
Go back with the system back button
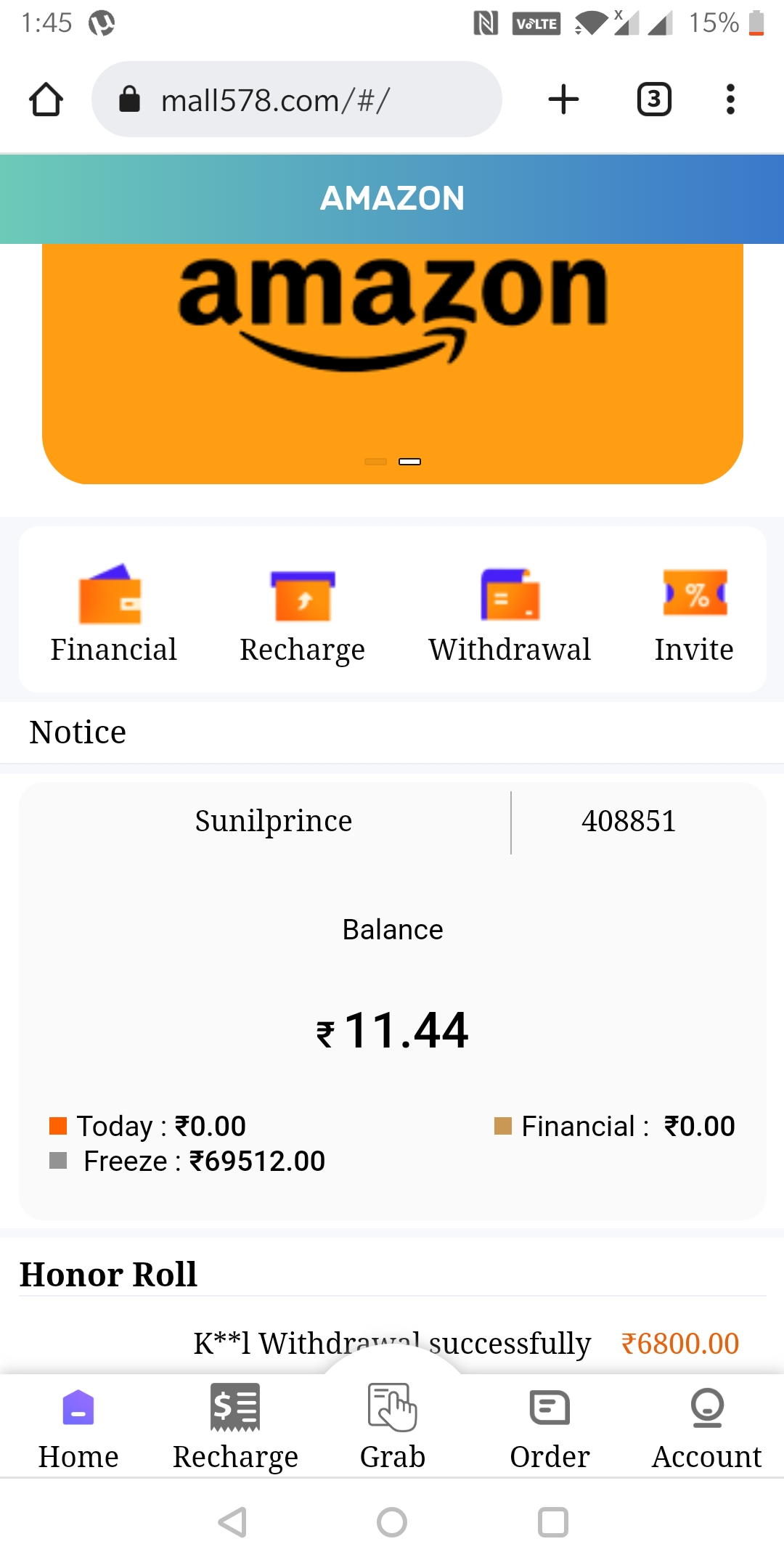pyautogui.click(x=233, y=1522)
